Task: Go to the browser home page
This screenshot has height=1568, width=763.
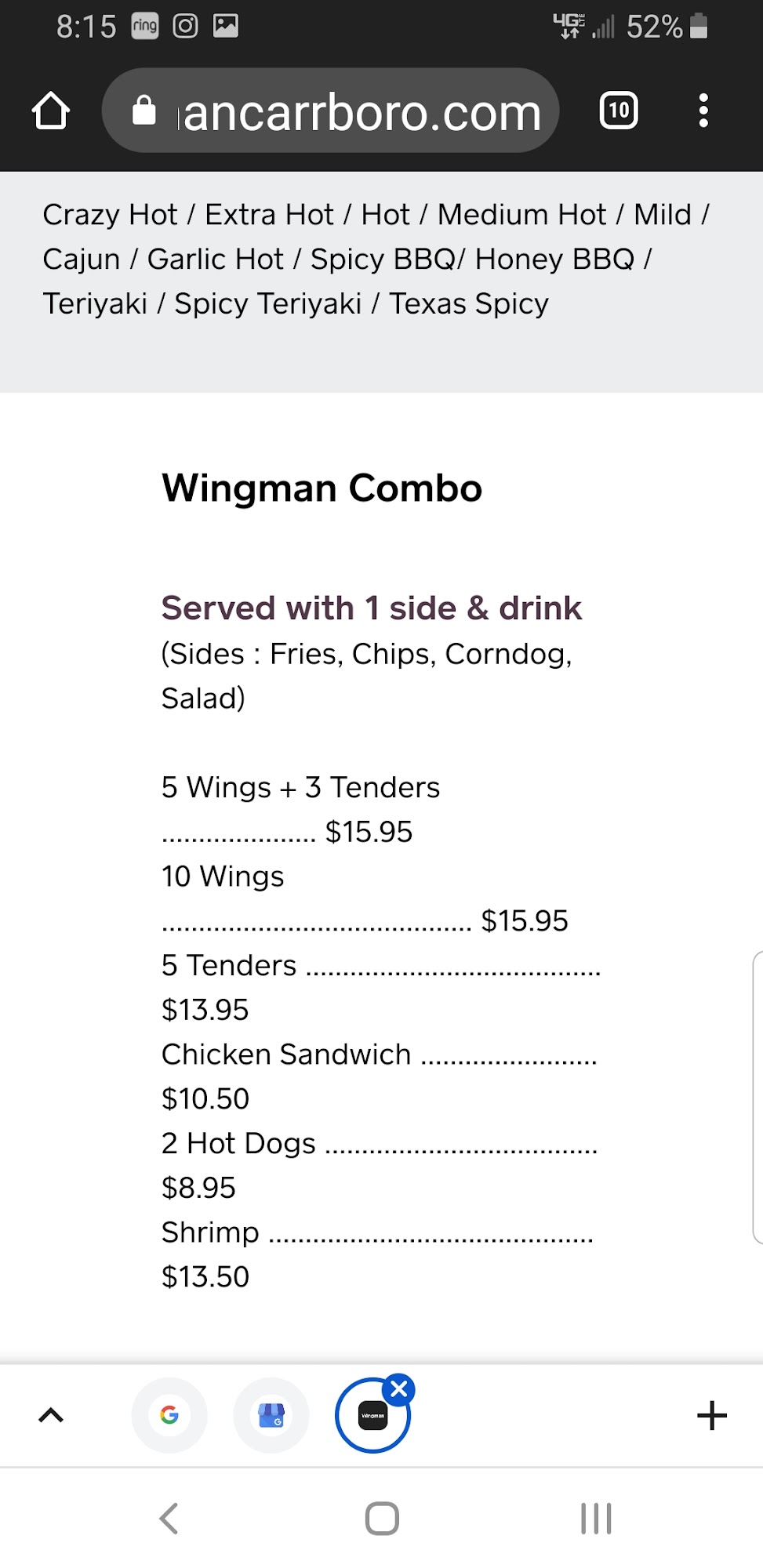Action: [51, 111]
